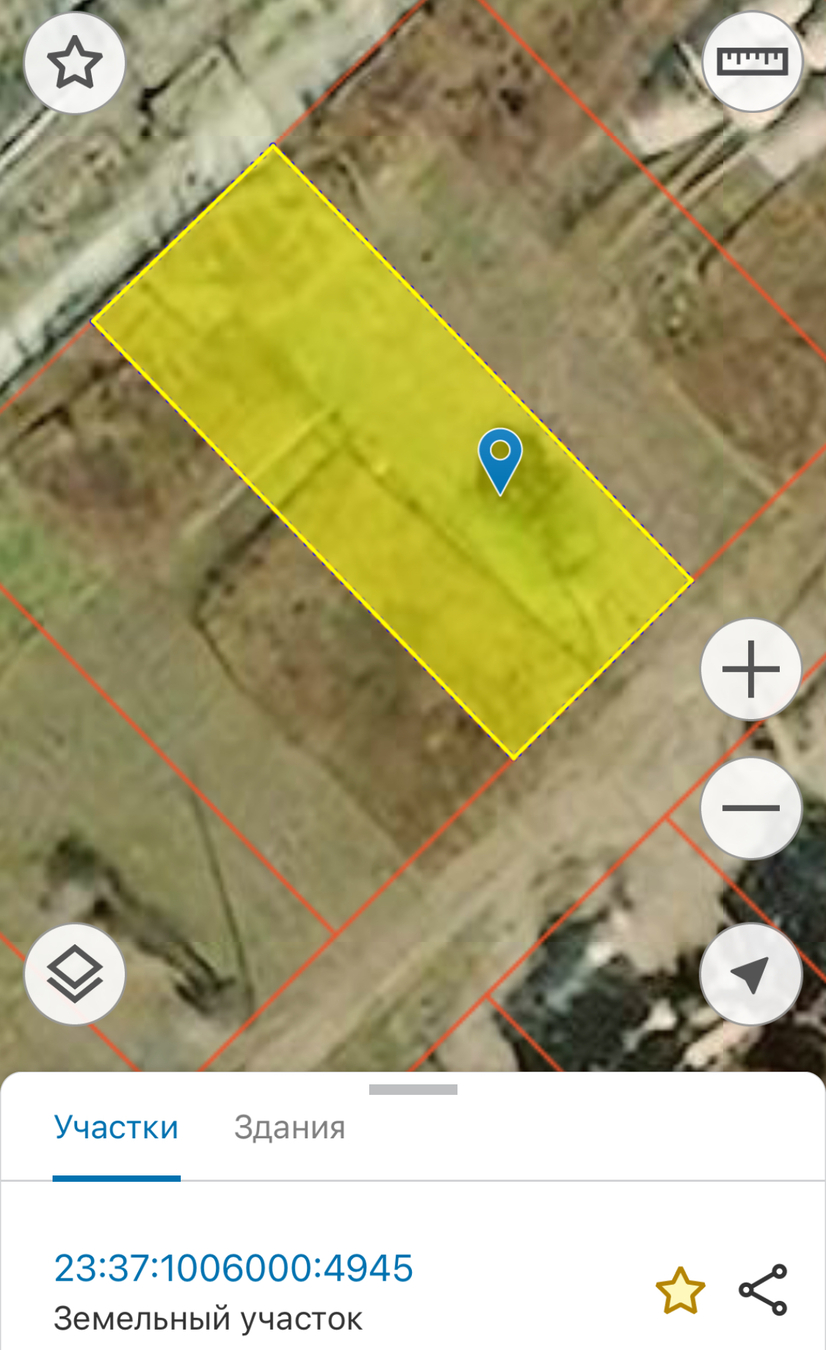Tap the blue location pin on the parcel
Viewport: 826px width, 1350px height.
pos(500,459)
